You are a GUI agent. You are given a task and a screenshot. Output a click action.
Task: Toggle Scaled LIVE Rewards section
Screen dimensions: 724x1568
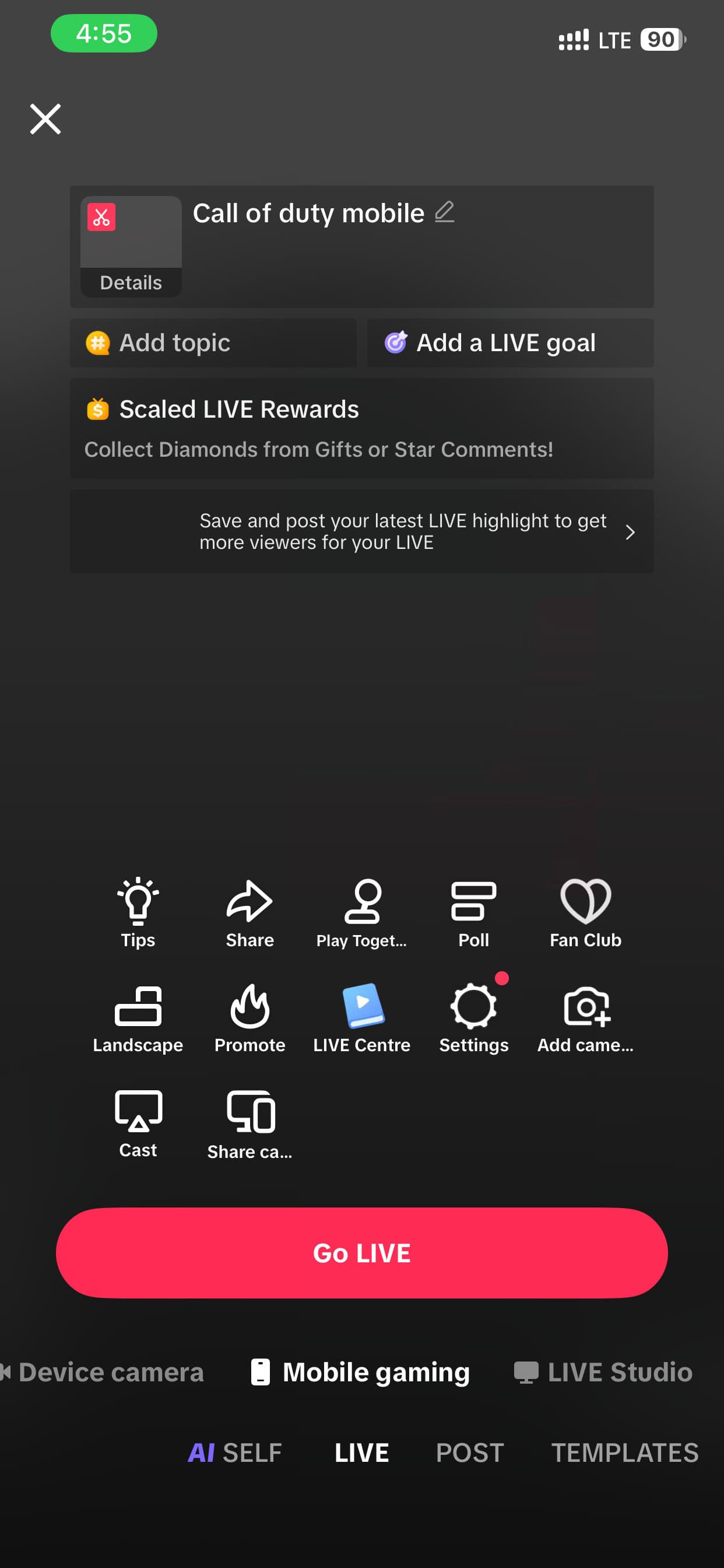click(x=361, y=428)
